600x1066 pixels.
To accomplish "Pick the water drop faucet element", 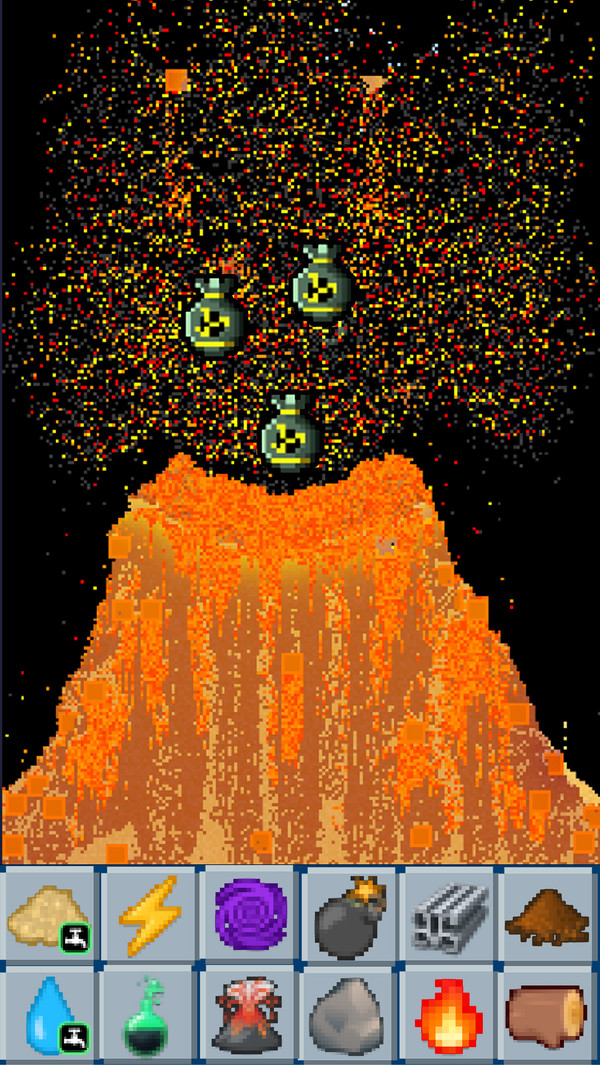I will pyautogui.click(x=48, y=1014).
